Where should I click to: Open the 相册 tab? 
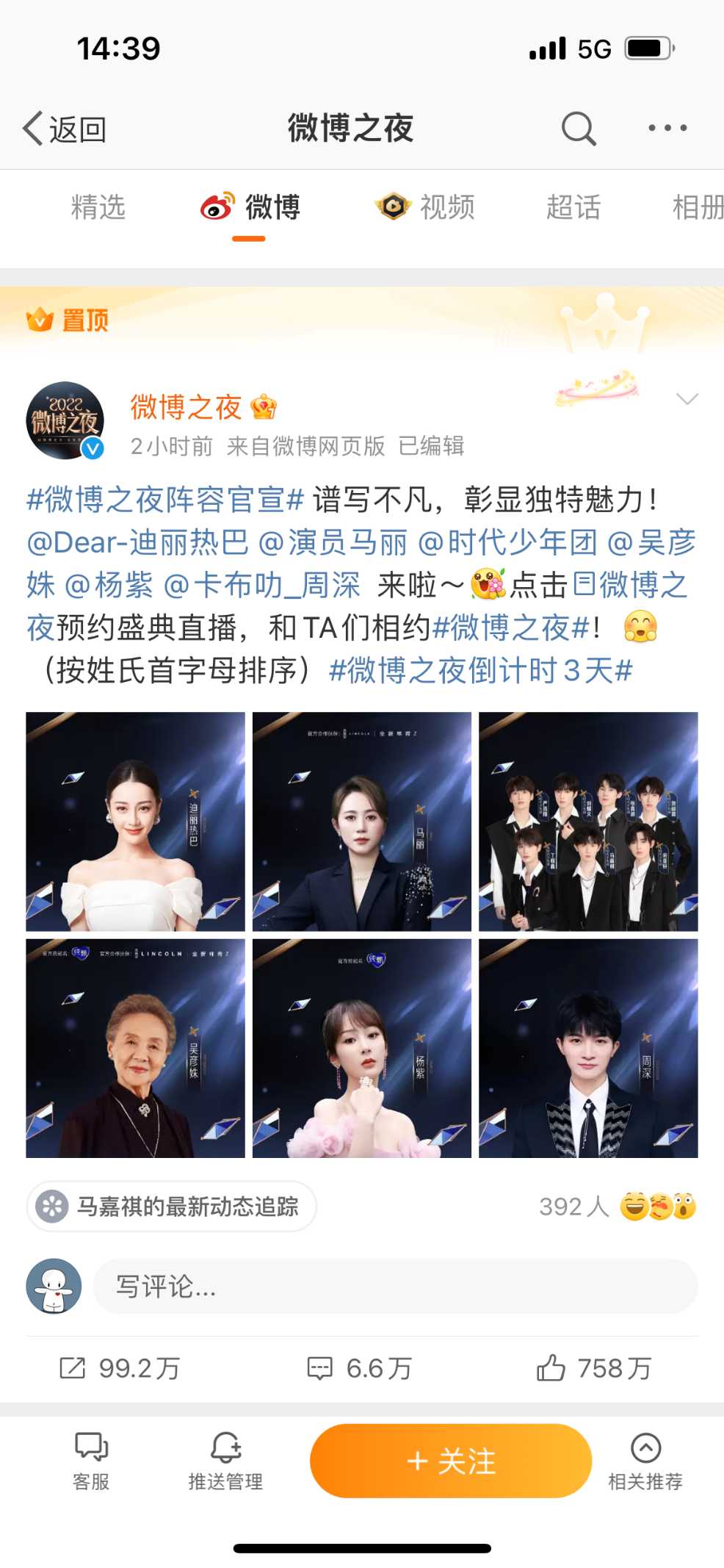click(696, 207)
